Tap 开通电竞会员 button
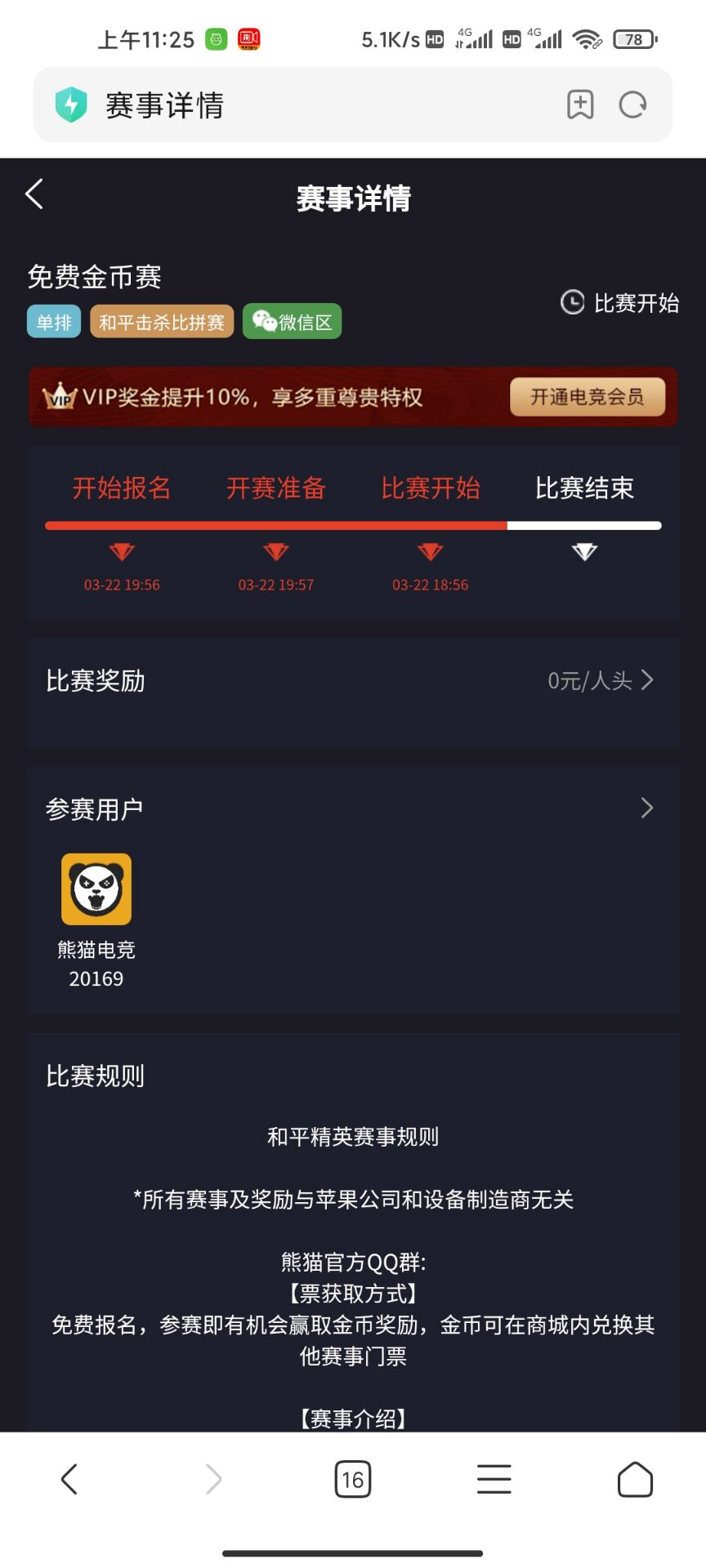The height and width of the screenshot is (1568, 706). click(587, 397)
